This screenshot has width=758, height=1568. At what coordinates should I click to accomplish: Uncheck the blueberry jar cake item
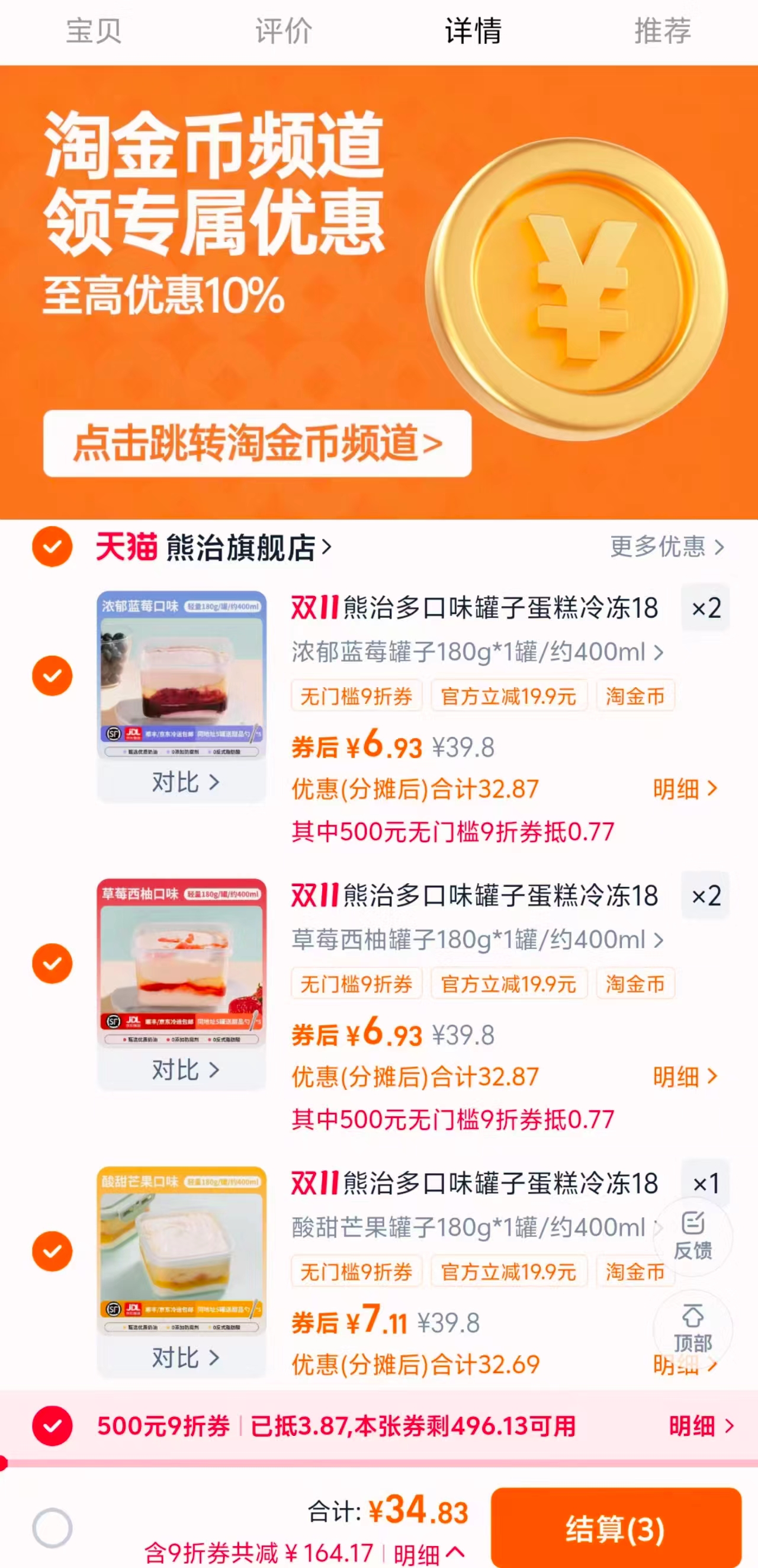pyautogui.click(x=53, y=676)
